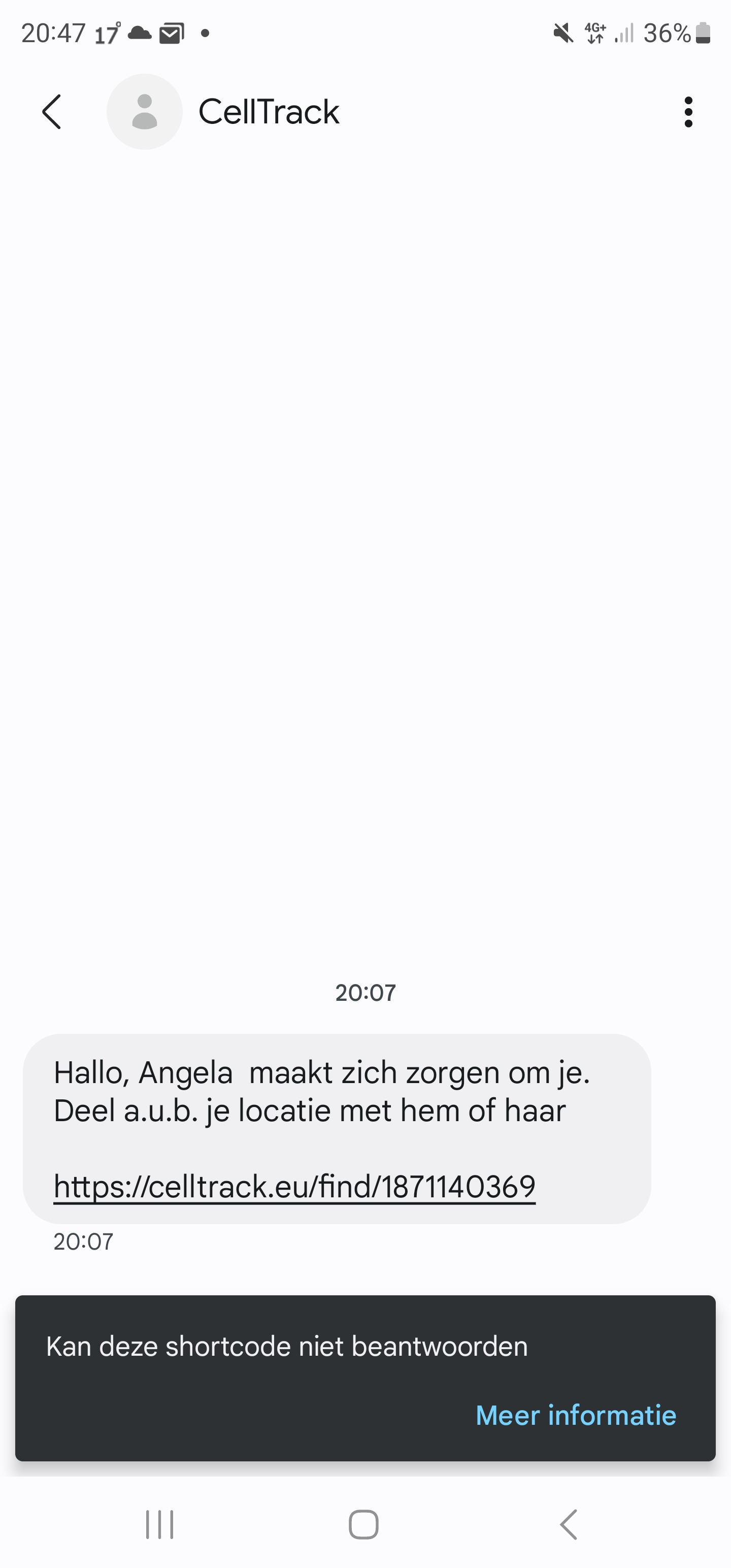Tap the CellTrack conversation title
The width and height of the screenshot is (731, 1568).
[269, 112]
